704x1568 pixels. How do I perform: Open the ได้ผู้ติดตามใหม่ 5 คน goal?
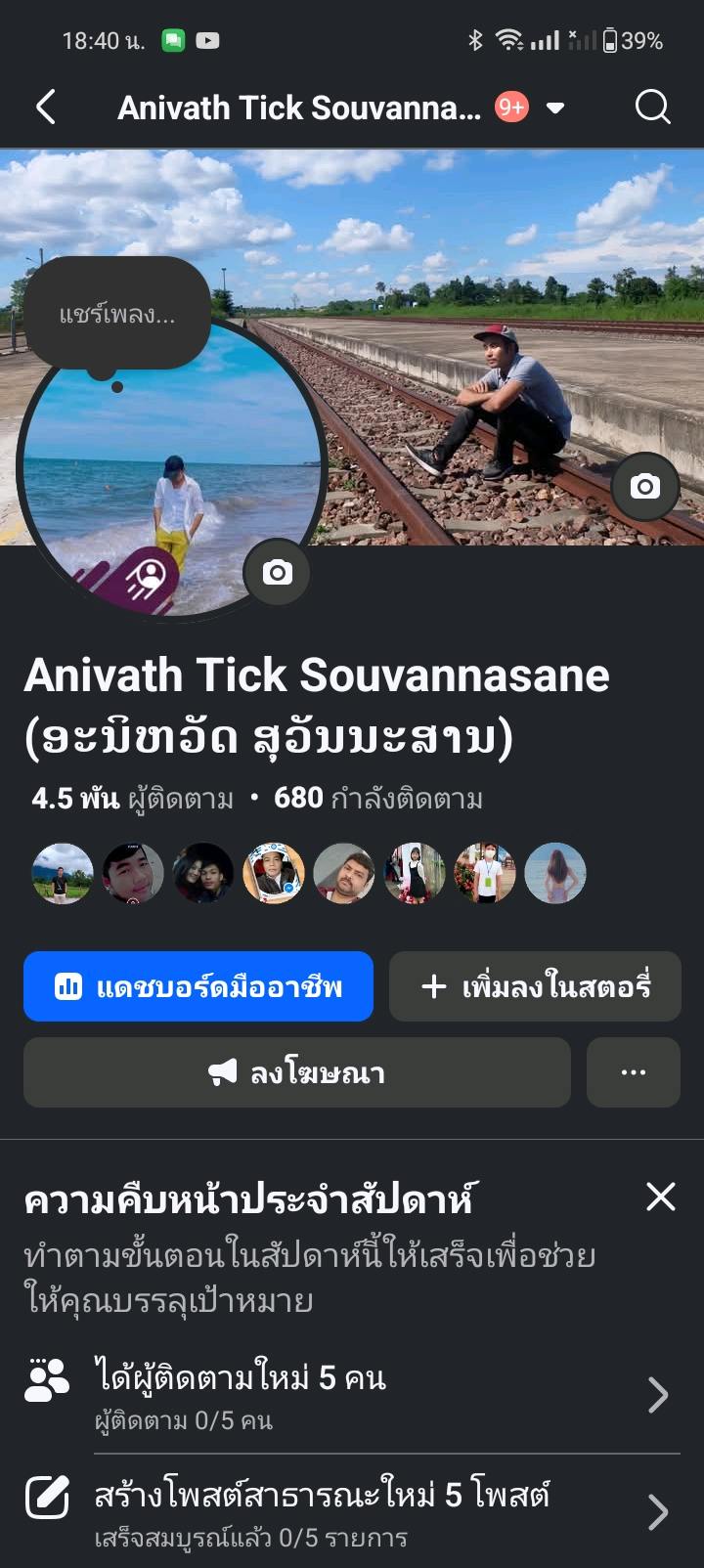tap(352, 1394)
